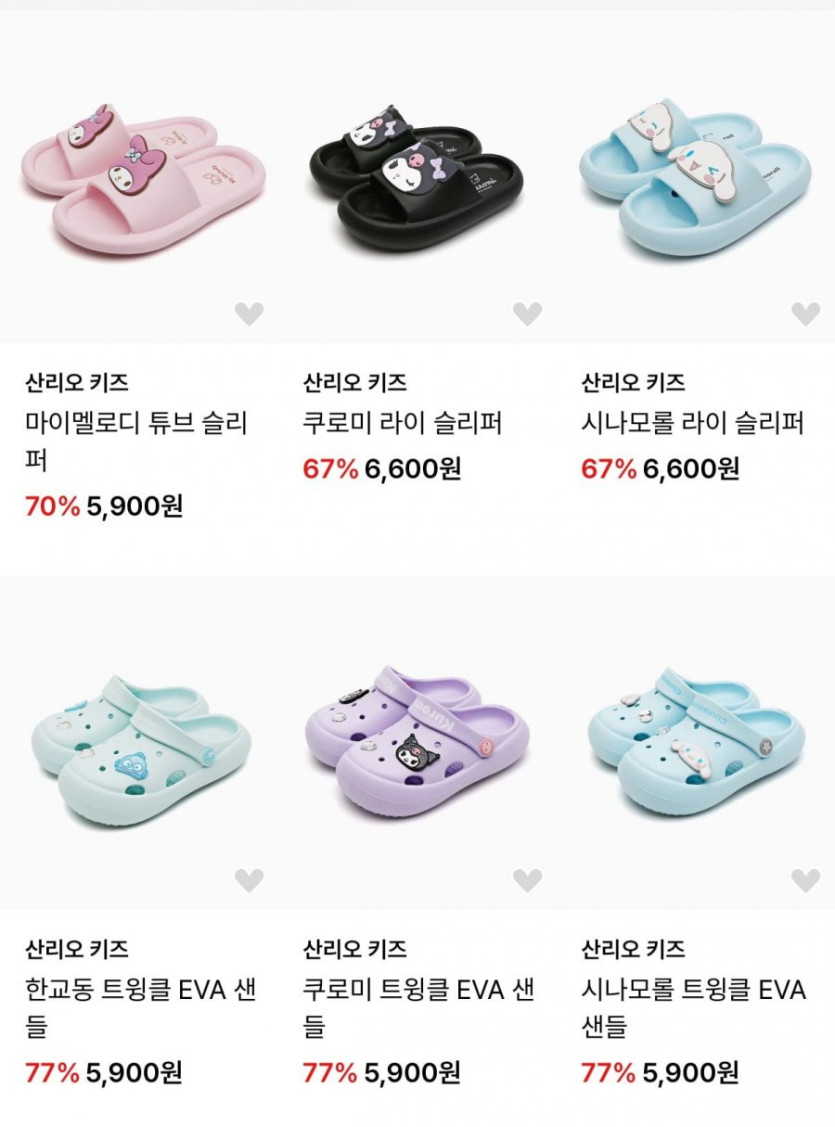Tap heart on 시나모롤 라이 슬리퍼
The height and width of the screenshot is (1127, 835).
[x=805, y=314]
